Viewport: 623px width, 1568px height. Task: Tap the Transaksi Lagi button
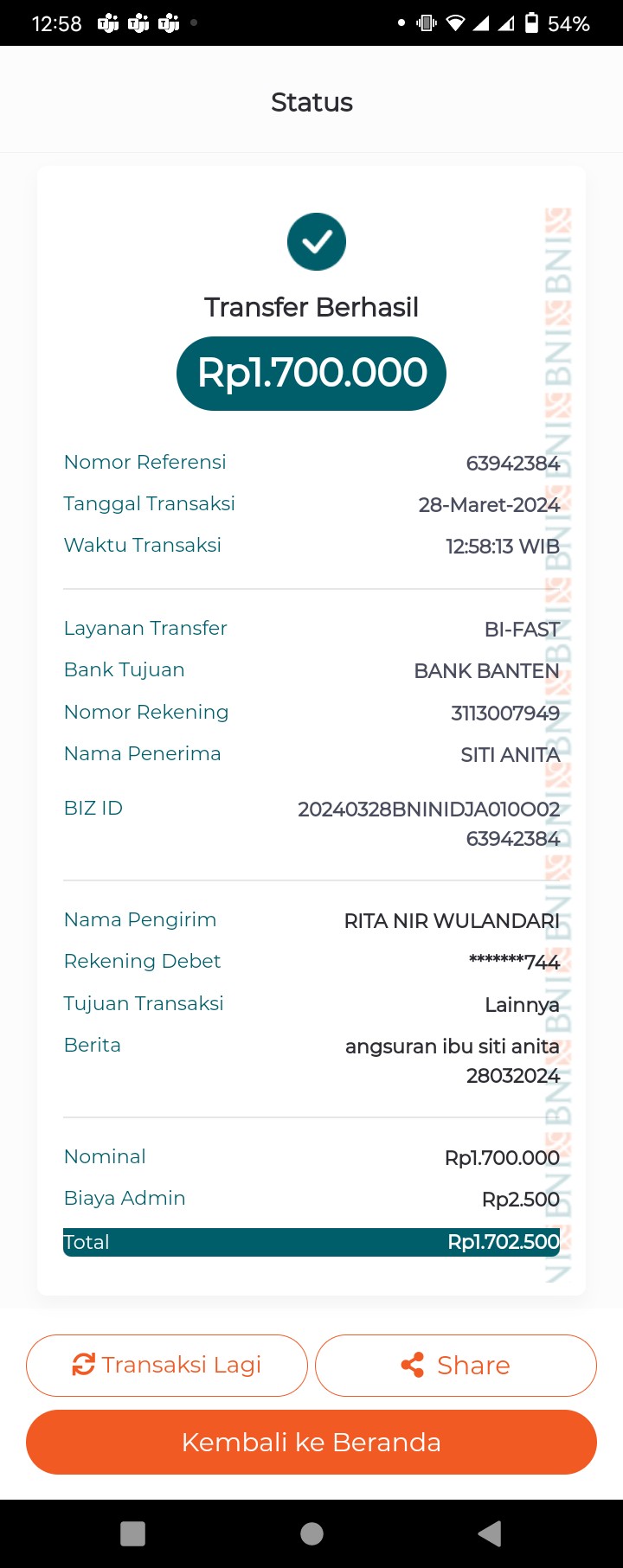[166, 1365]
